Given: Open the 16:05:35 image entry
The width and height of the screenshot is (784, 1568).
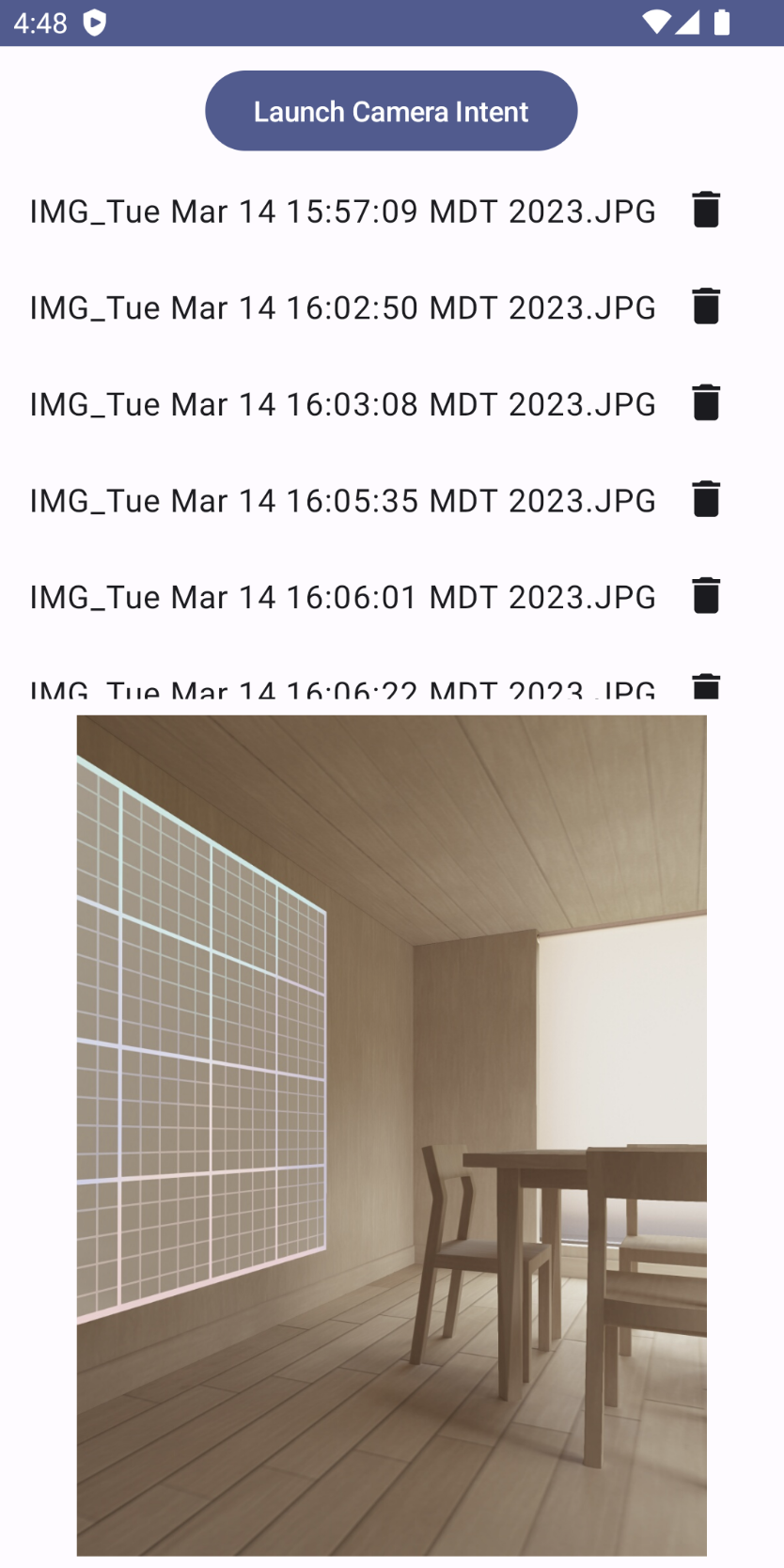Looking at the screenshot, I should pos(342,500).
